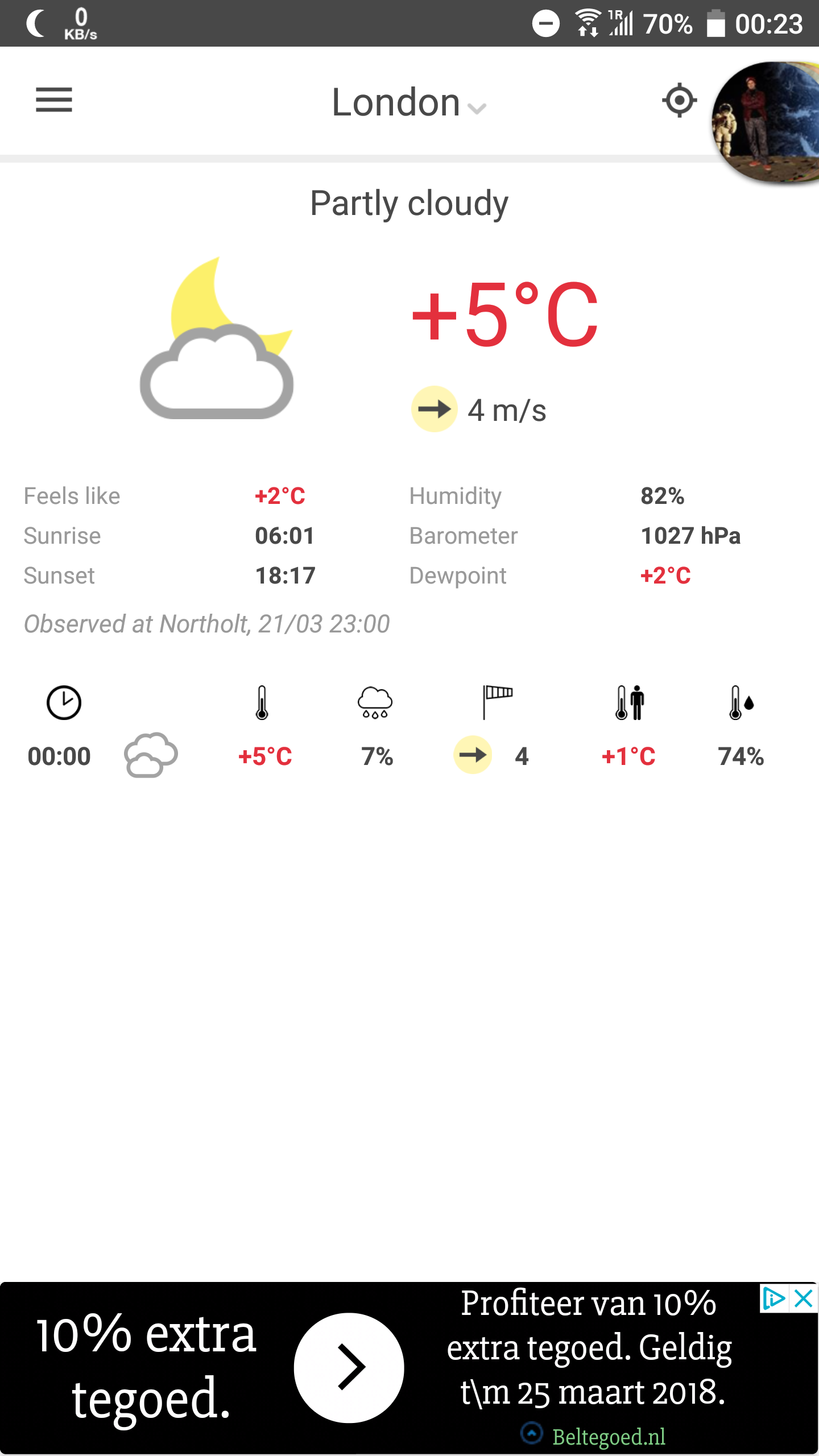Screen dimensions: 819x1456
Task: Tap the current location target icon
Action: [679, 100]
